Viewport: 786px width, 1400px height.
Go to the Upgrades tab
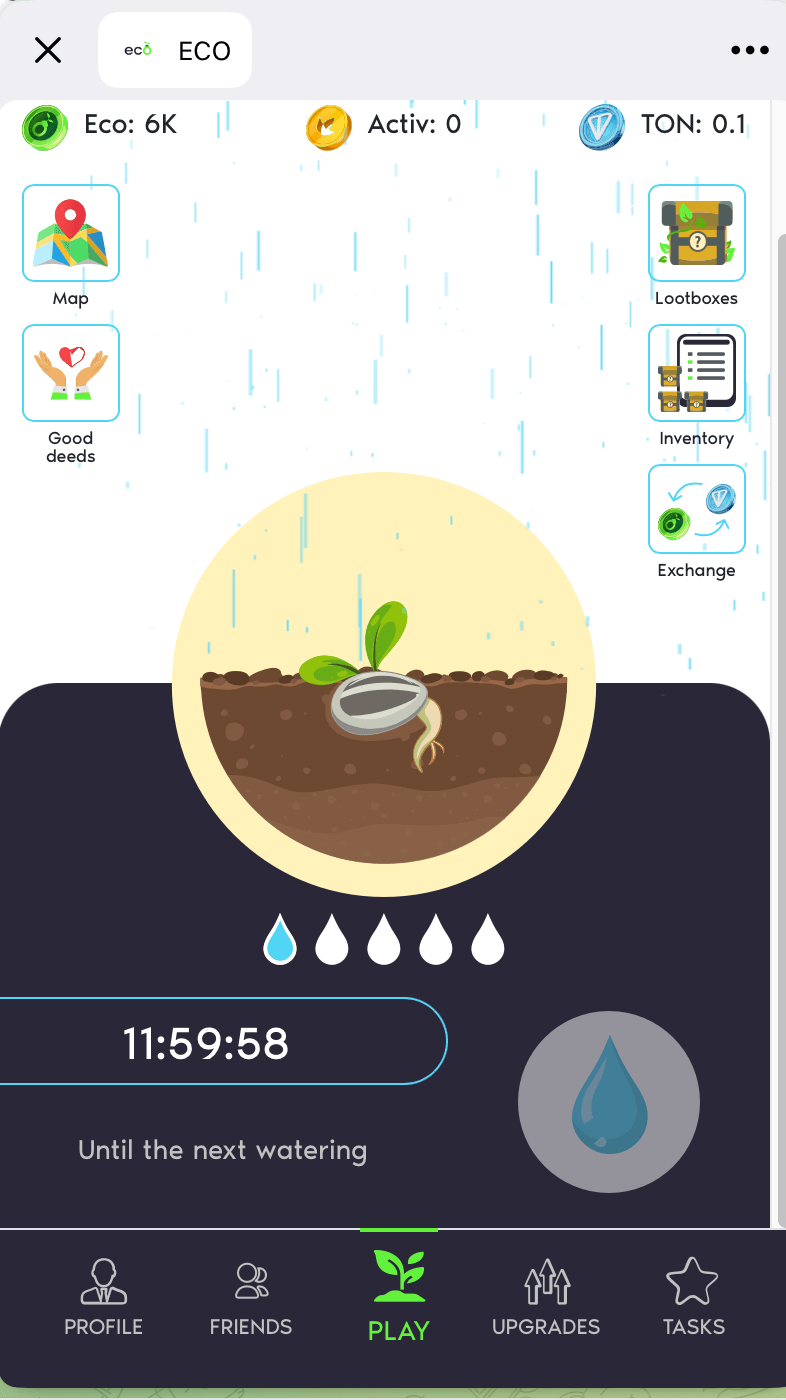point(546,1298)
